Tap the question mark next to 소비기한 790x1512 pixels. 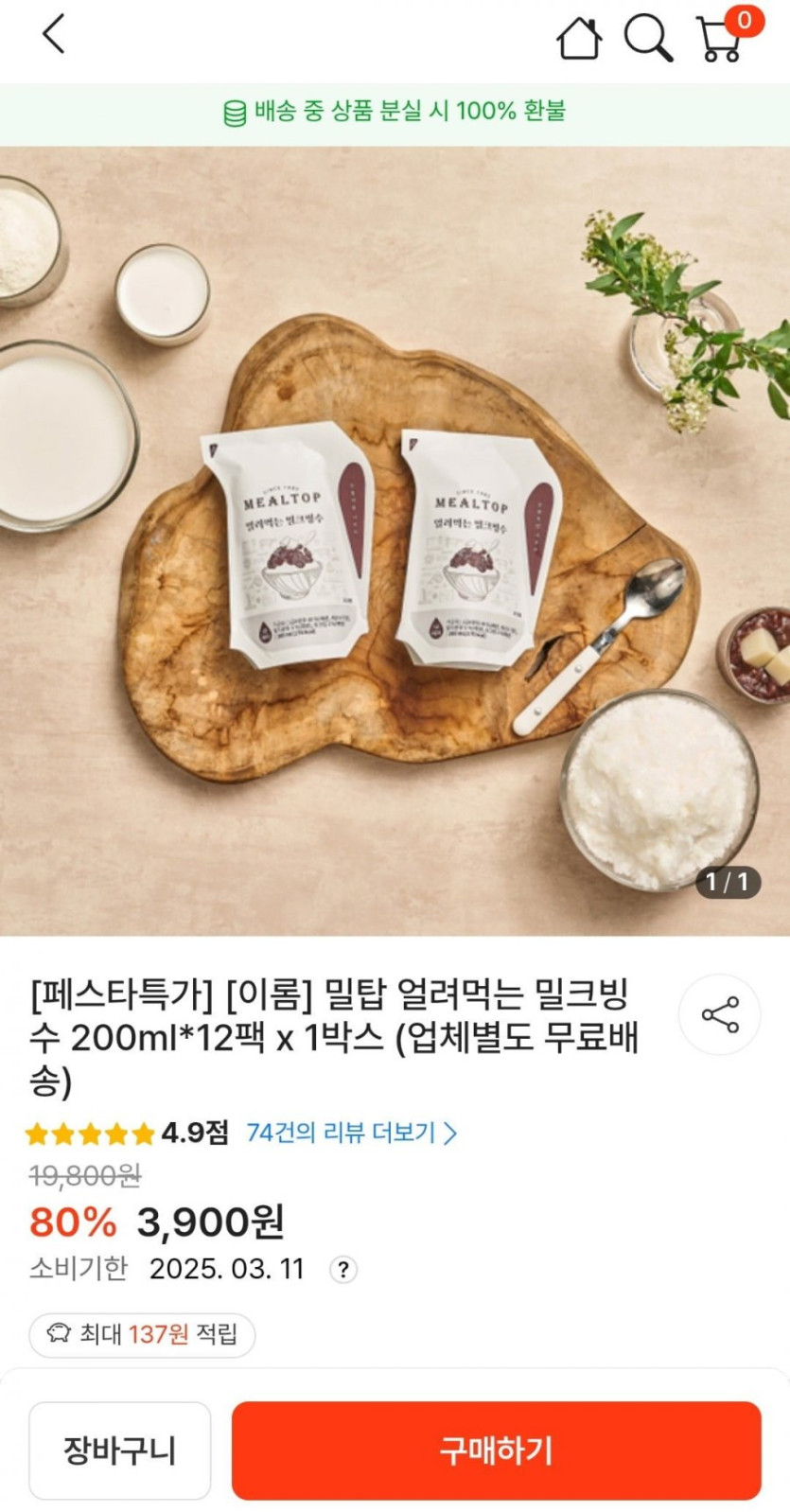343,1270
